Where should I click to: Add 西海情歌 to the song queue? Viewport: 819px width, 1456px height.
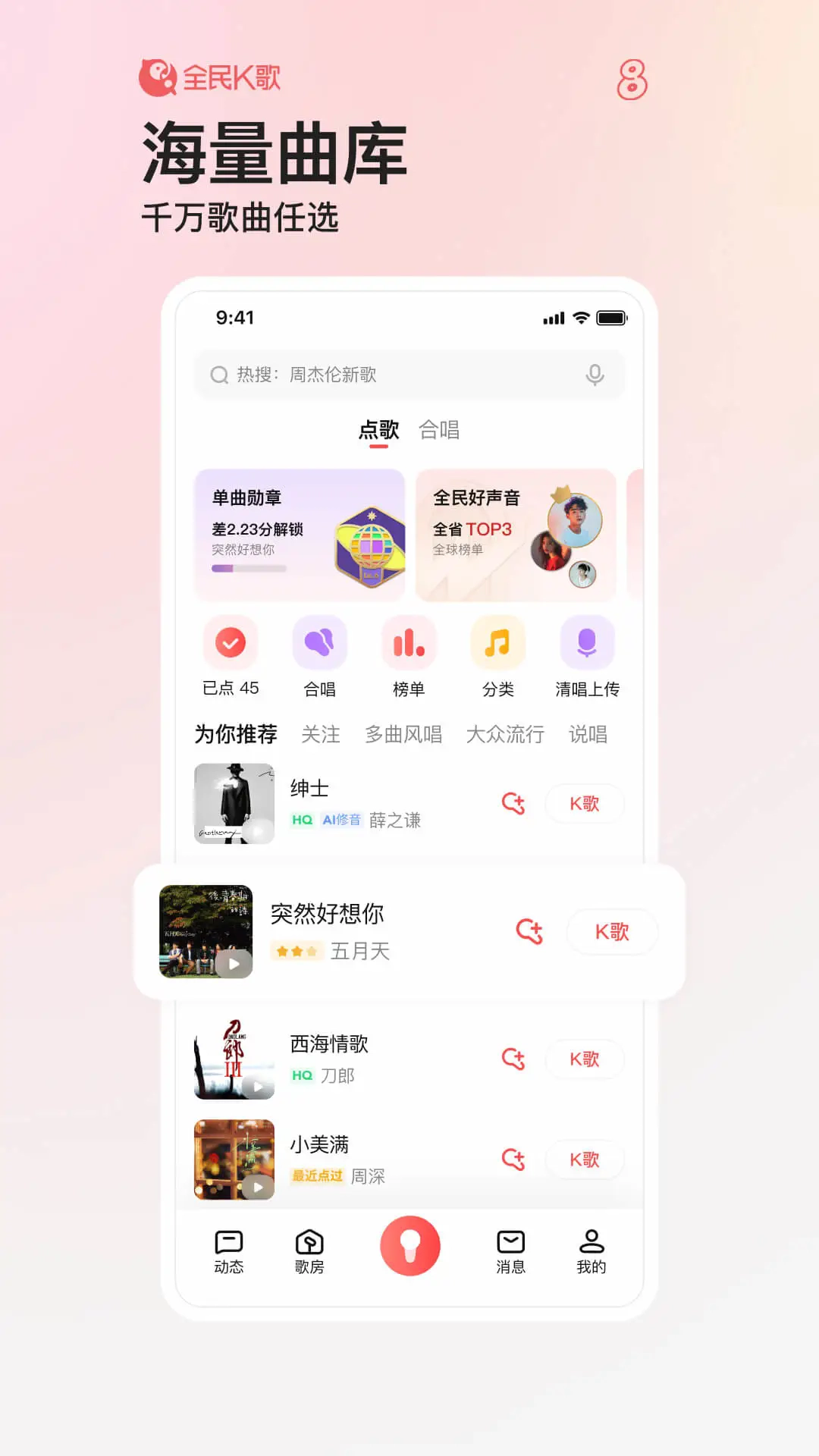pos(514,1059)
